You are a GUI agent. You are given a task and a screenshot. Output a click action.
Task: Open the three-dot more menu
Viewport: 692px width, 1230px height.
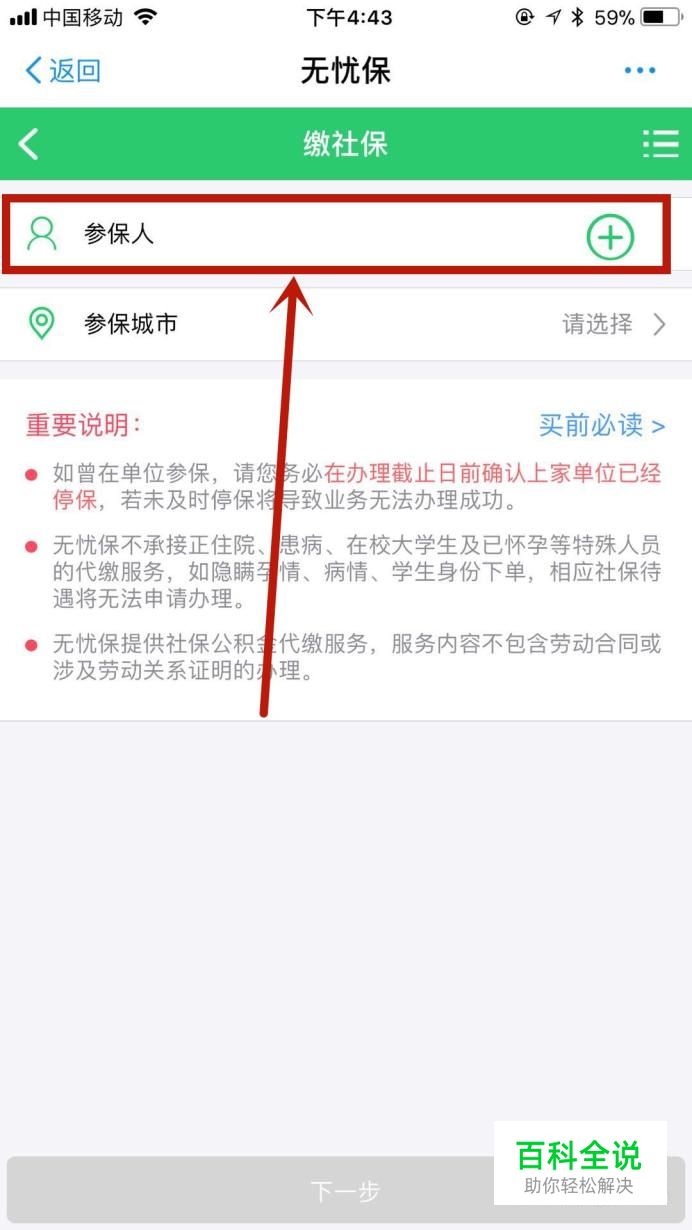coord(640,70)
